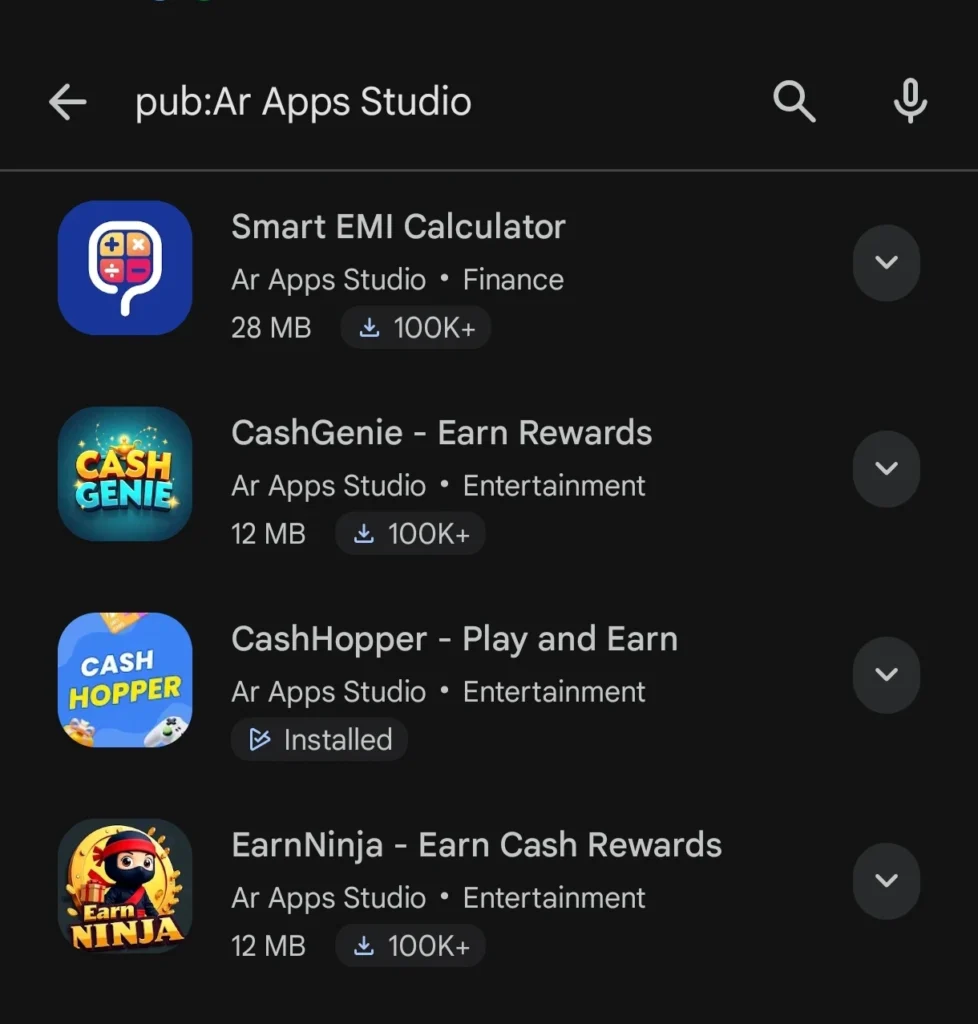This screenshot has width=978, height=1024.
Task: Open Smart EMI Calculator via its title
Action: click(397, 227)
